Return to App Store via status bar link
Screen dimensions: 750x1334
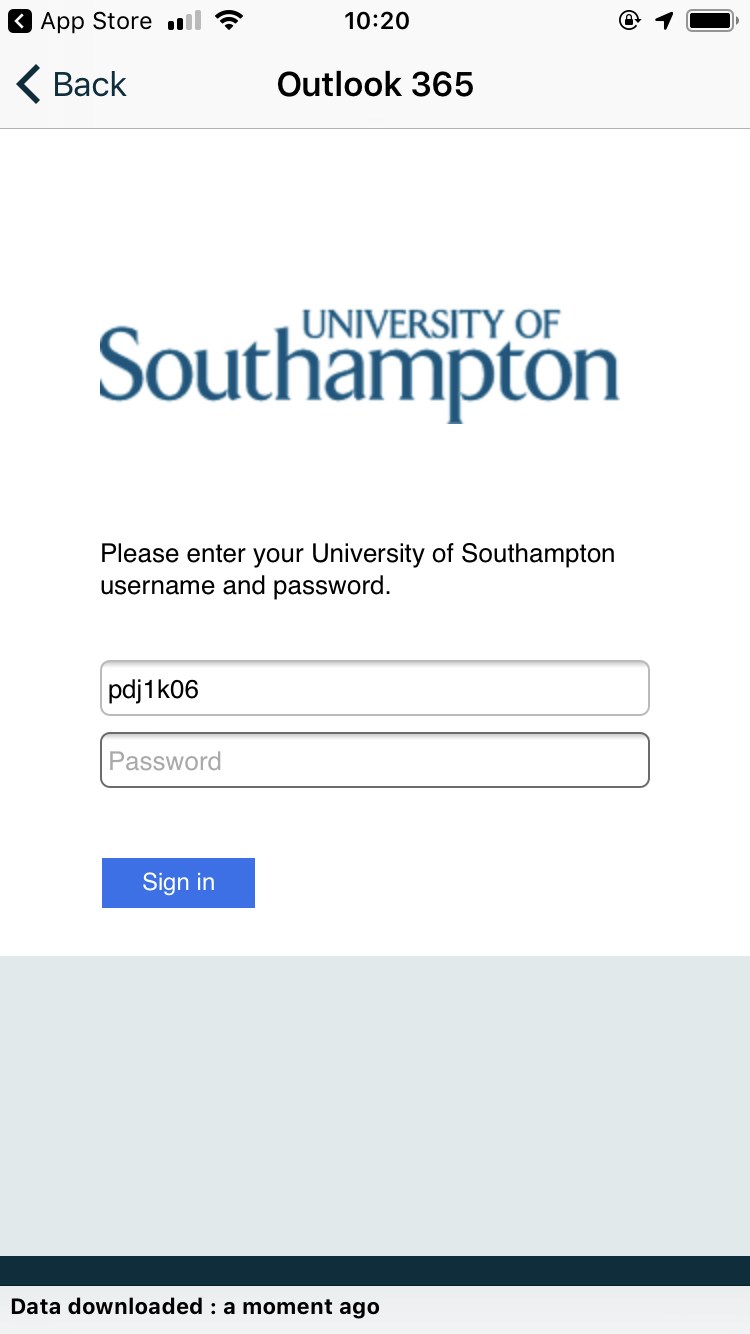tap(80, 21)
